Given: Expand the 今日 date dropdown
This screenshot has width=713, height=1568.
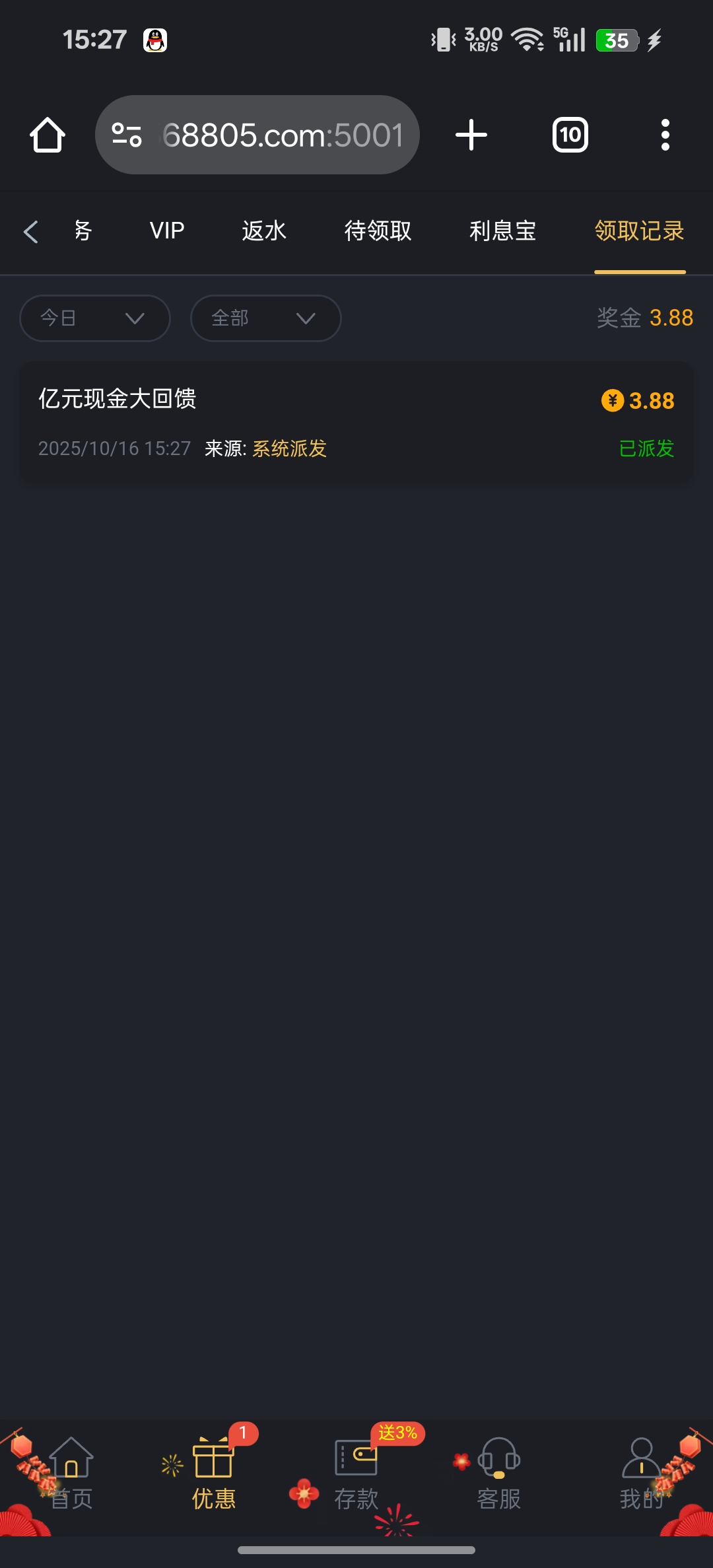Looking at the screenshot, I should (95, 318).
